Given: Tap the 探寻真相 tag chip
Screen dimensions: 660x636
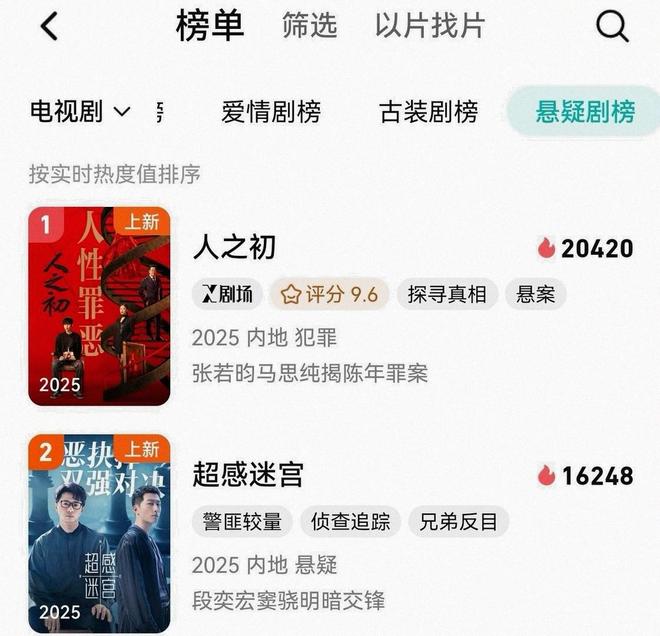Looking at the screenshot, I should click(447, 294).
